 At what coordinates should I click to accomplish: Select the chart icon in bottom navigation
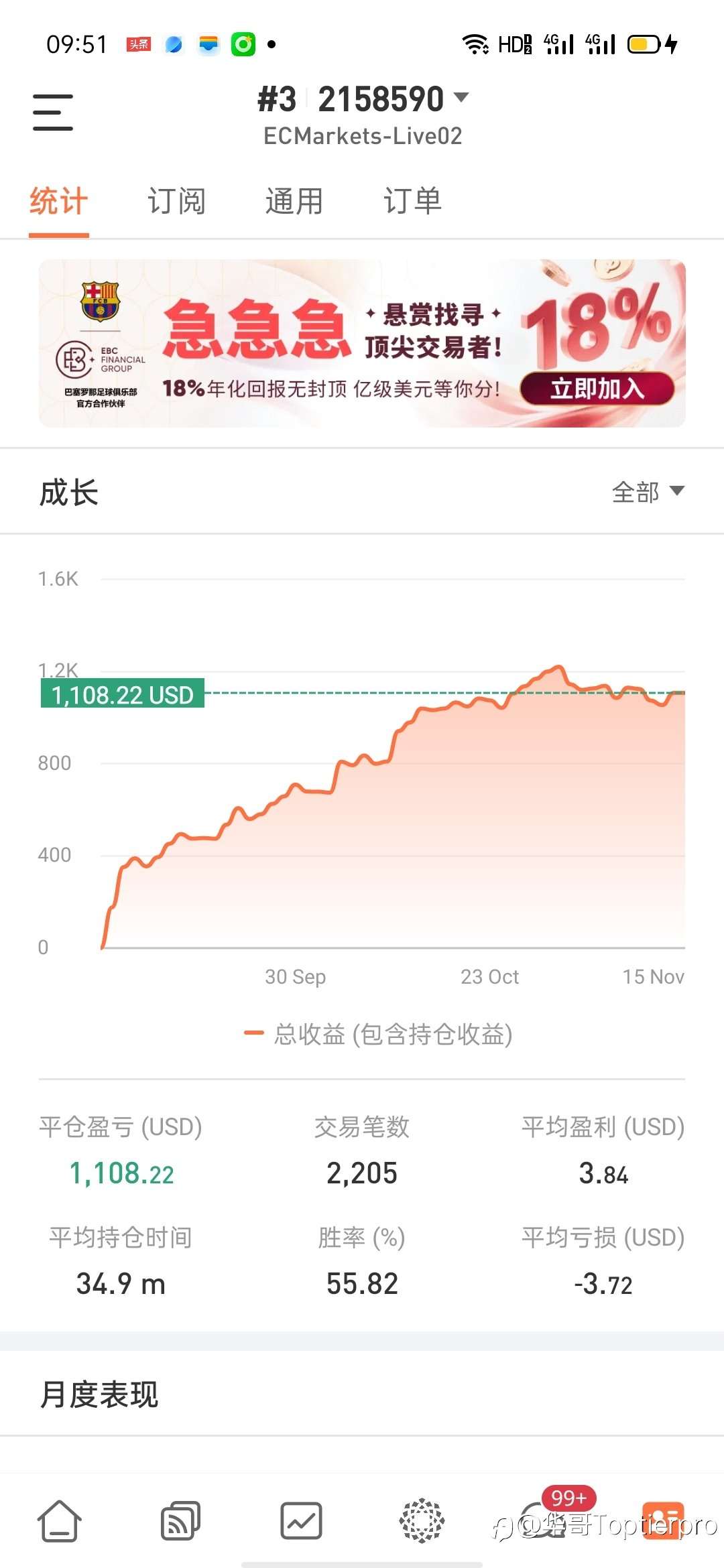(300, 1520)
